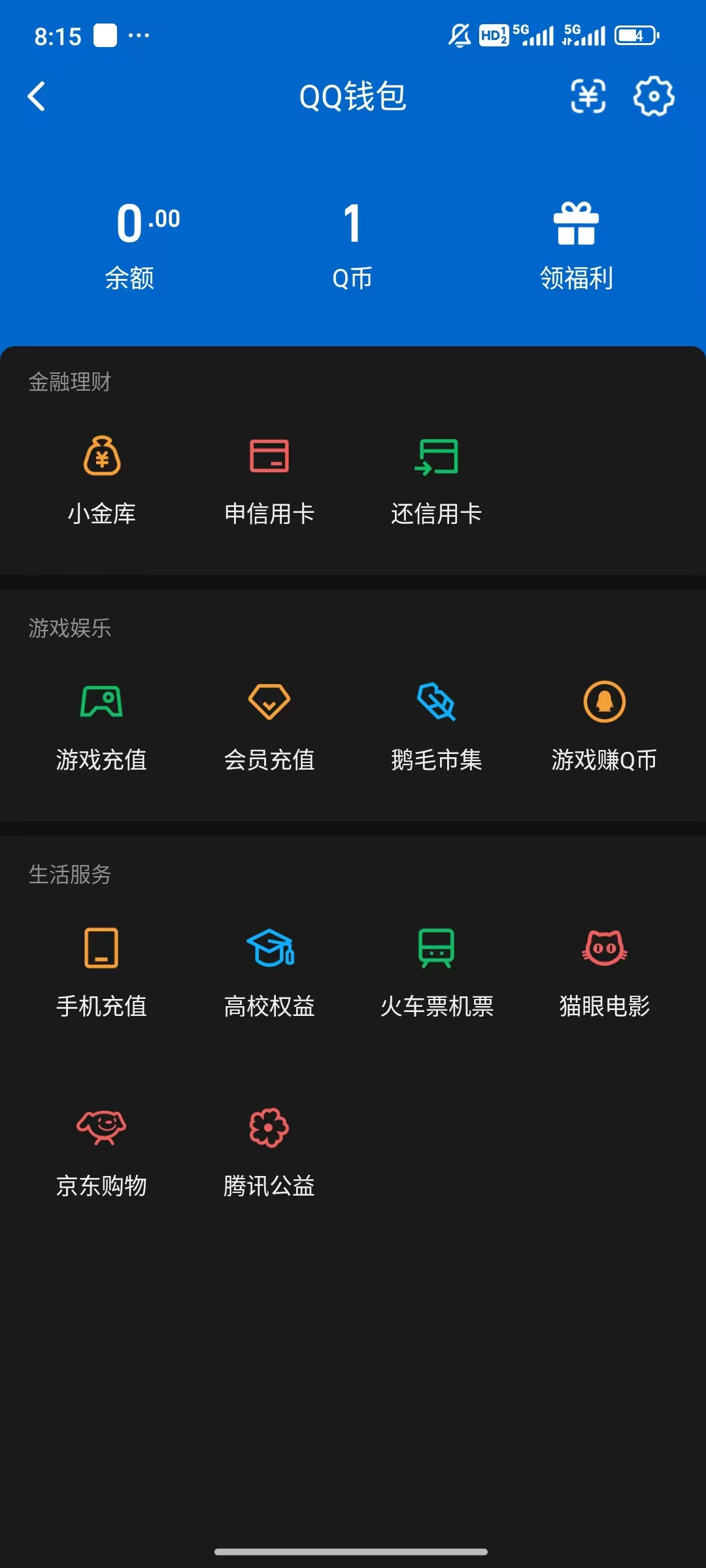Tap the QQ钱包 title
The width and height of the screenshot is (706, 1568).
(x=353, y=97)
